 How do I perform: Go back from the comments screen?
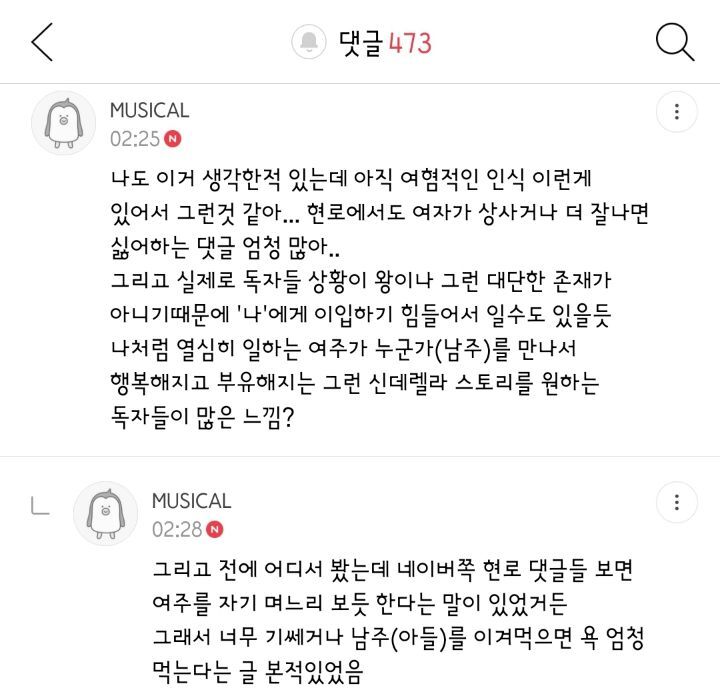[42, 42]
